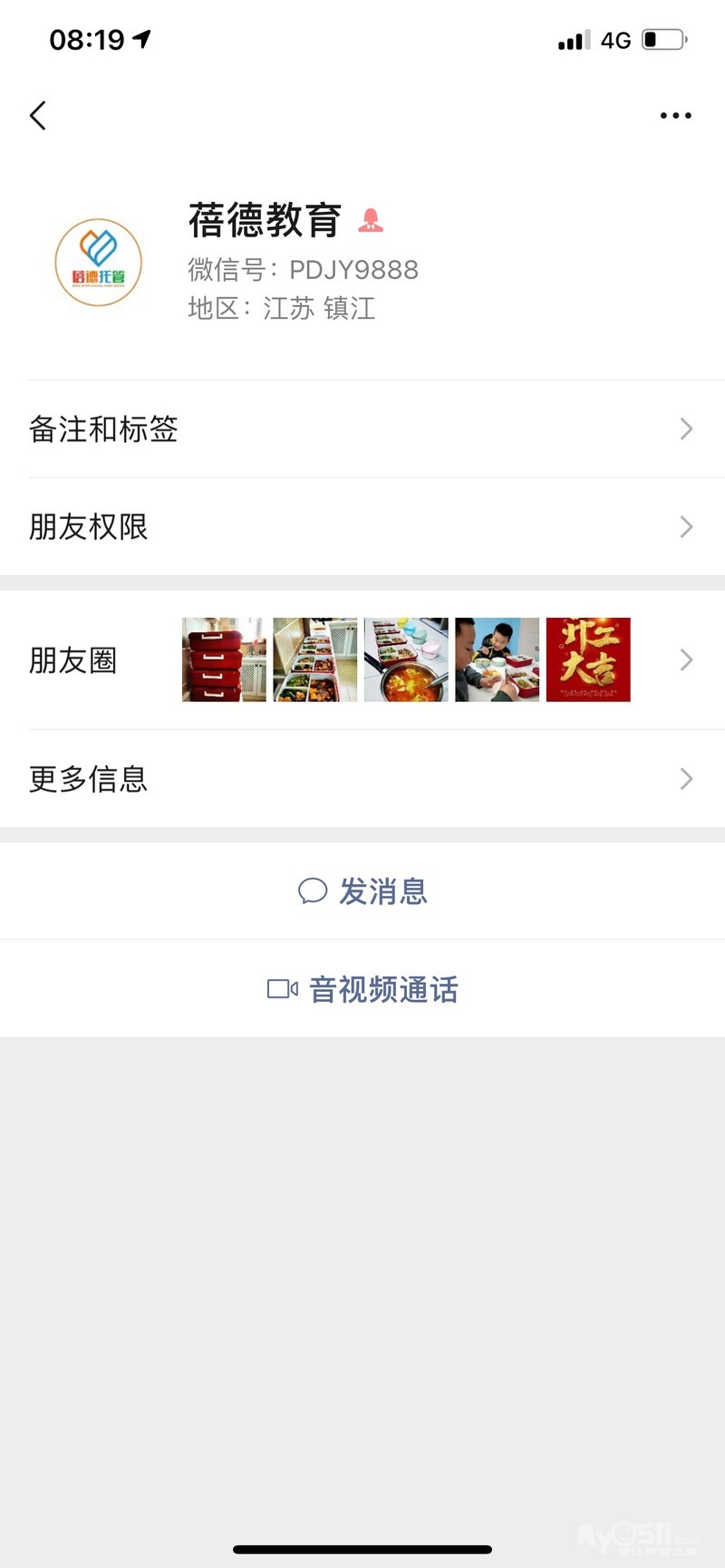
Task: Open this contact's 朋友圈 moments
Action: [362, 660]
